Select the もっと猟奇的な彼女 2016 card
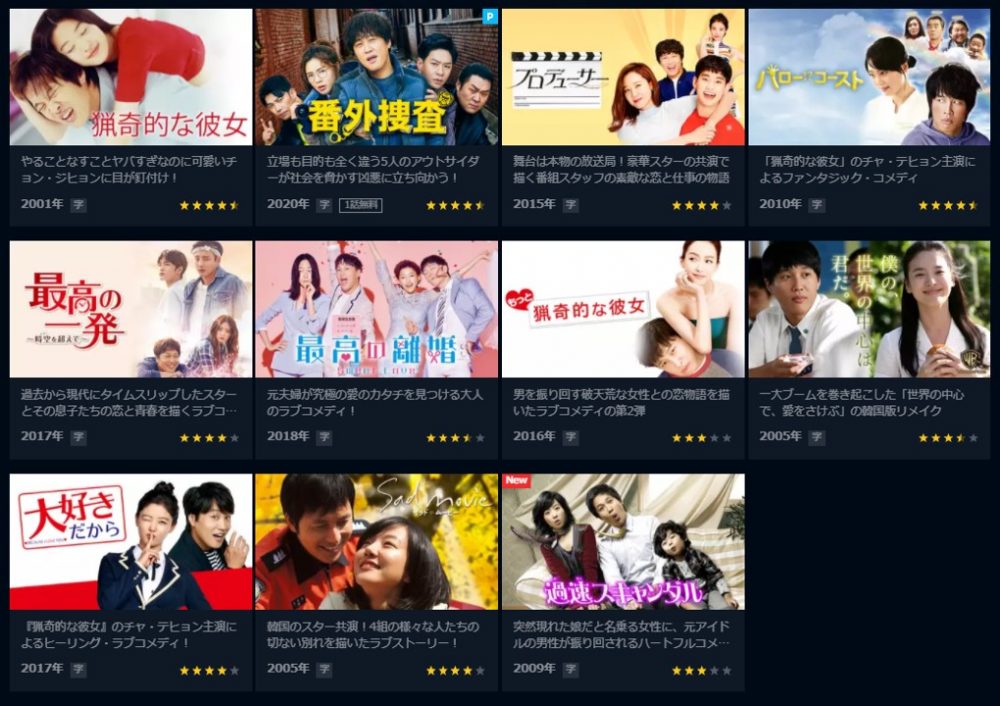The image size is (1000, 706). click(623, 310)
